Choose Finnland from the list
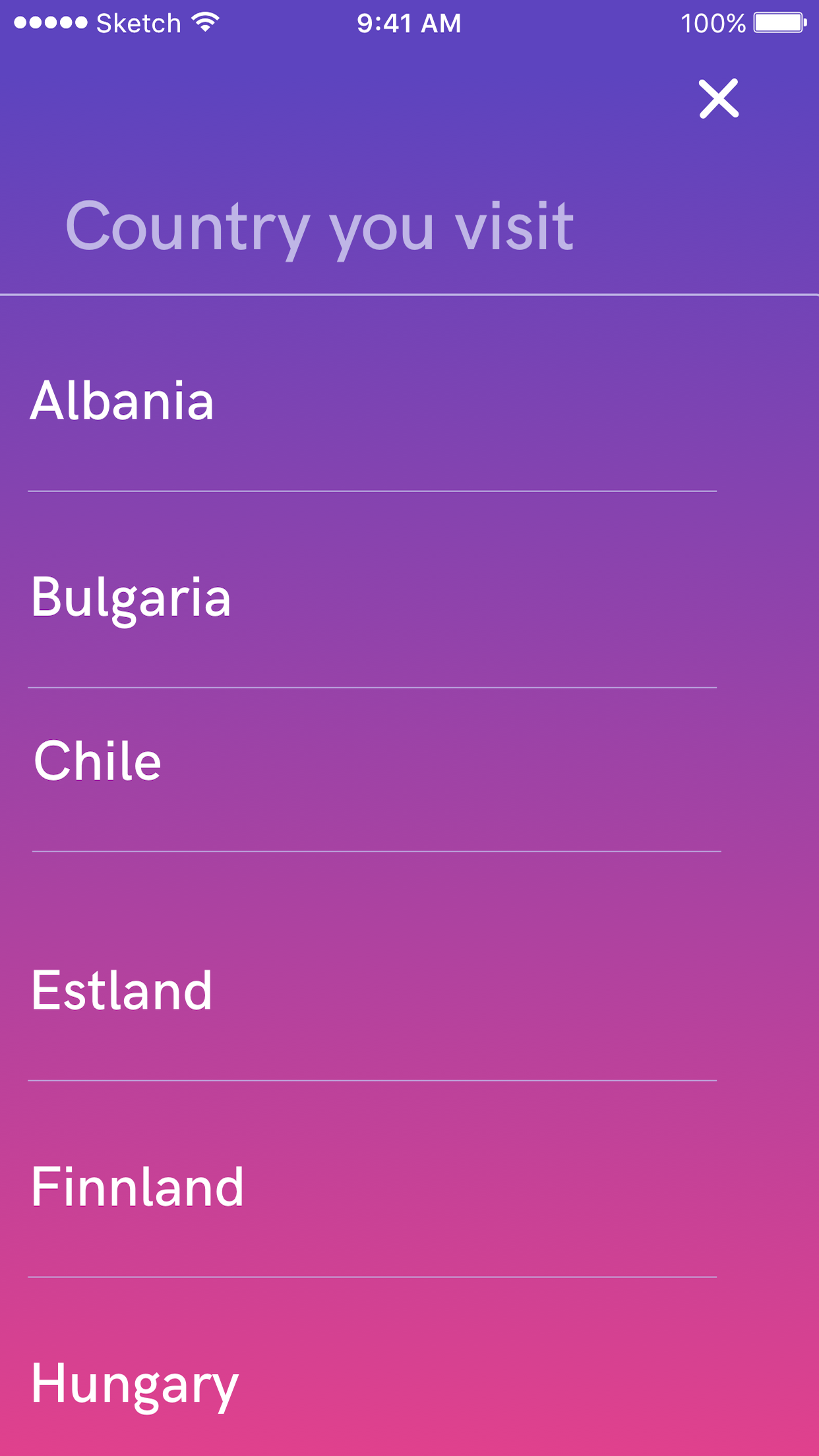The width and height of the screenshot is (819, 1456). click(137, 1187)
